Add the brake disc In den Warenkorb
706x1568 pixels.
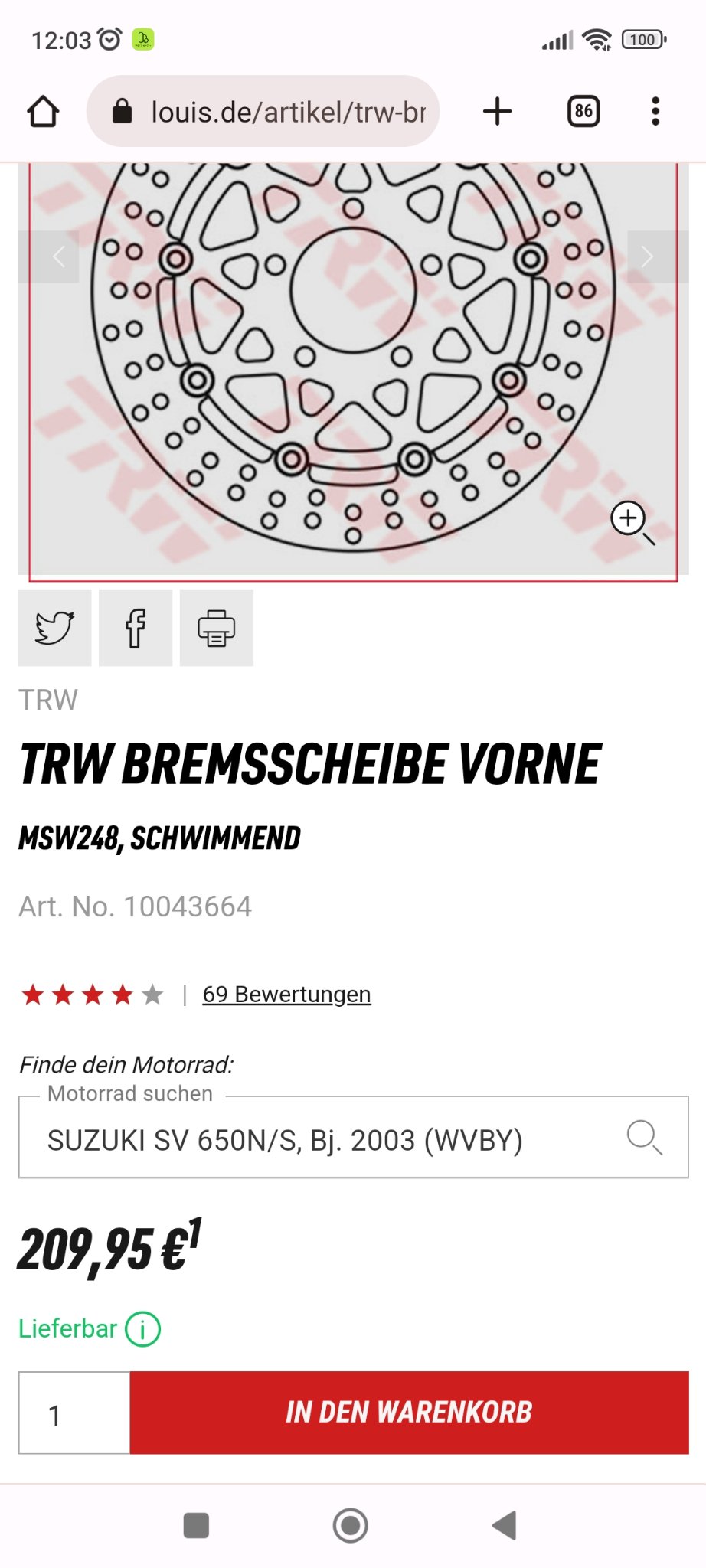click(409, 1413)
